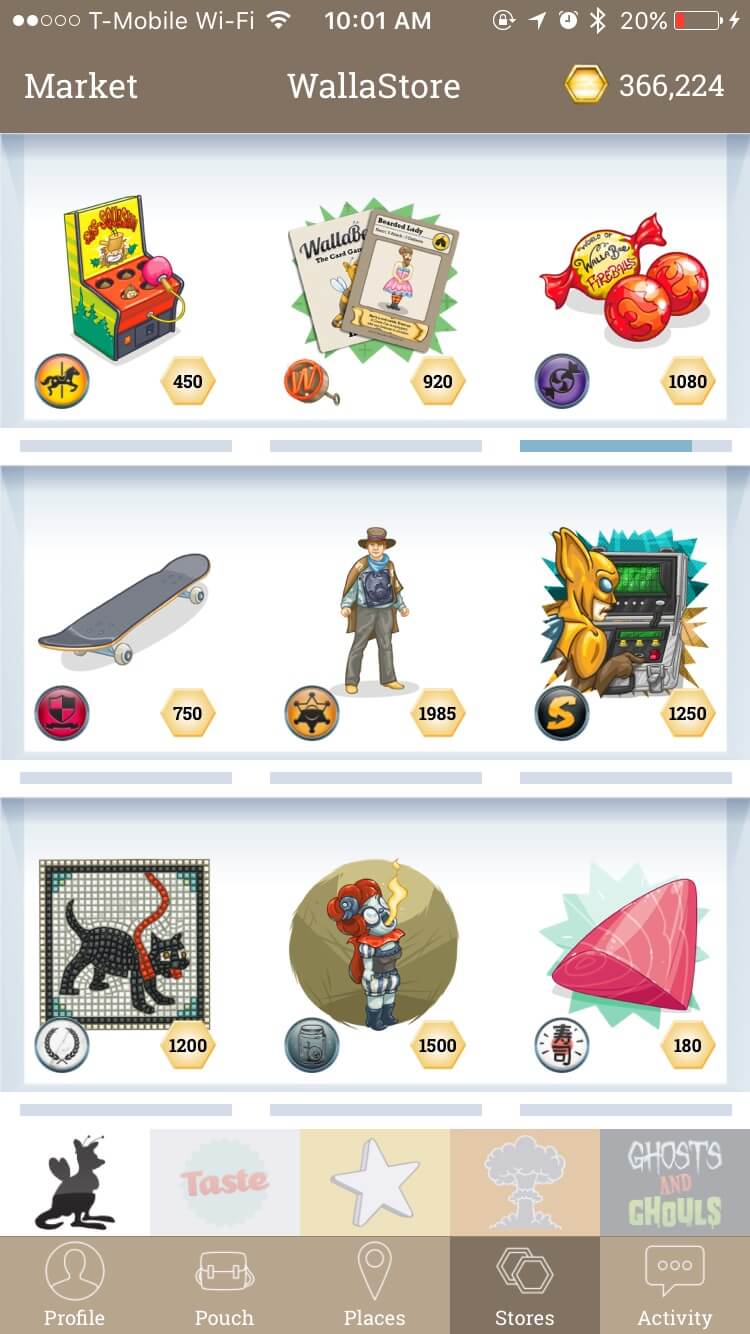Switch to the kangaroo store category
The width and height of the screenshot is (750, 1334).
(75, 1183)
